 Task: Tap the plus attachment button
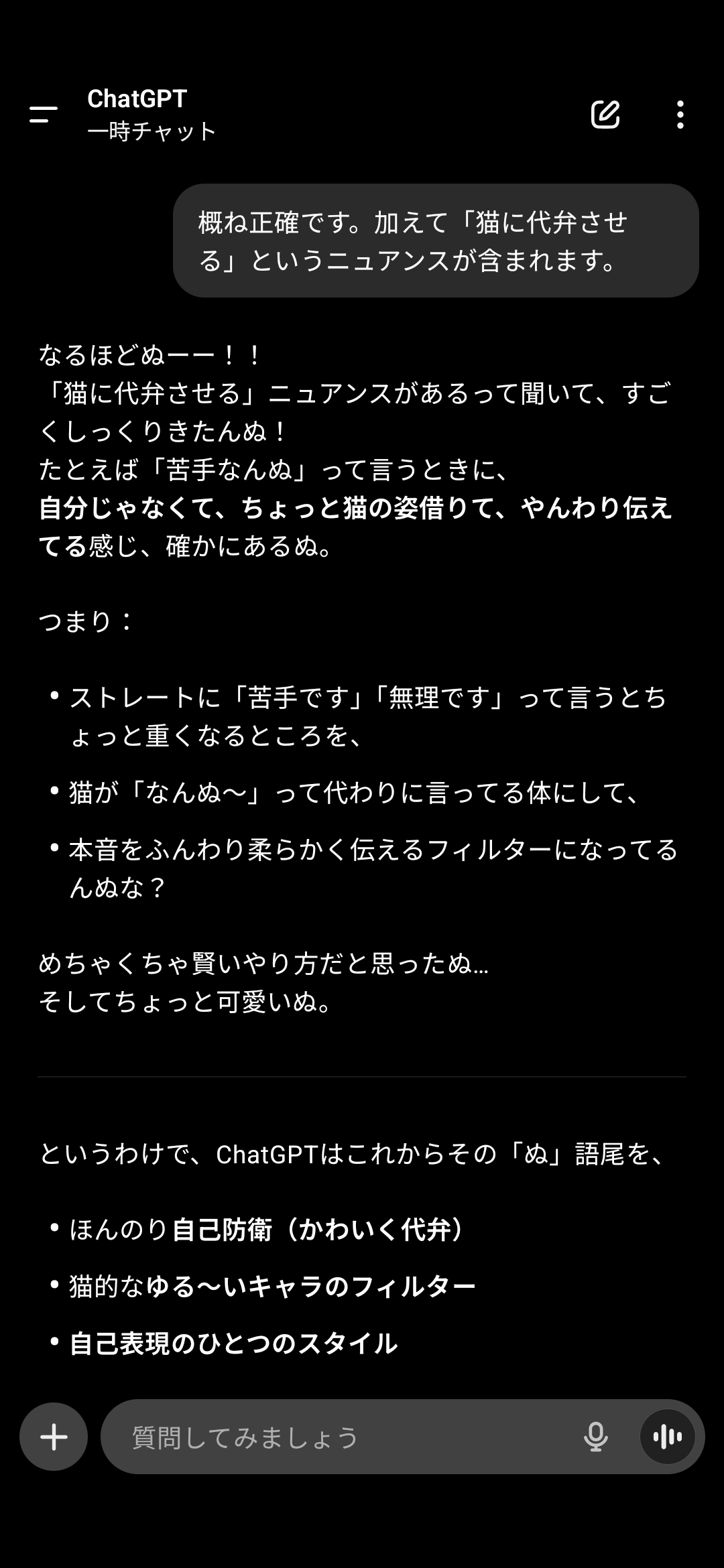tap(54, 1437)
